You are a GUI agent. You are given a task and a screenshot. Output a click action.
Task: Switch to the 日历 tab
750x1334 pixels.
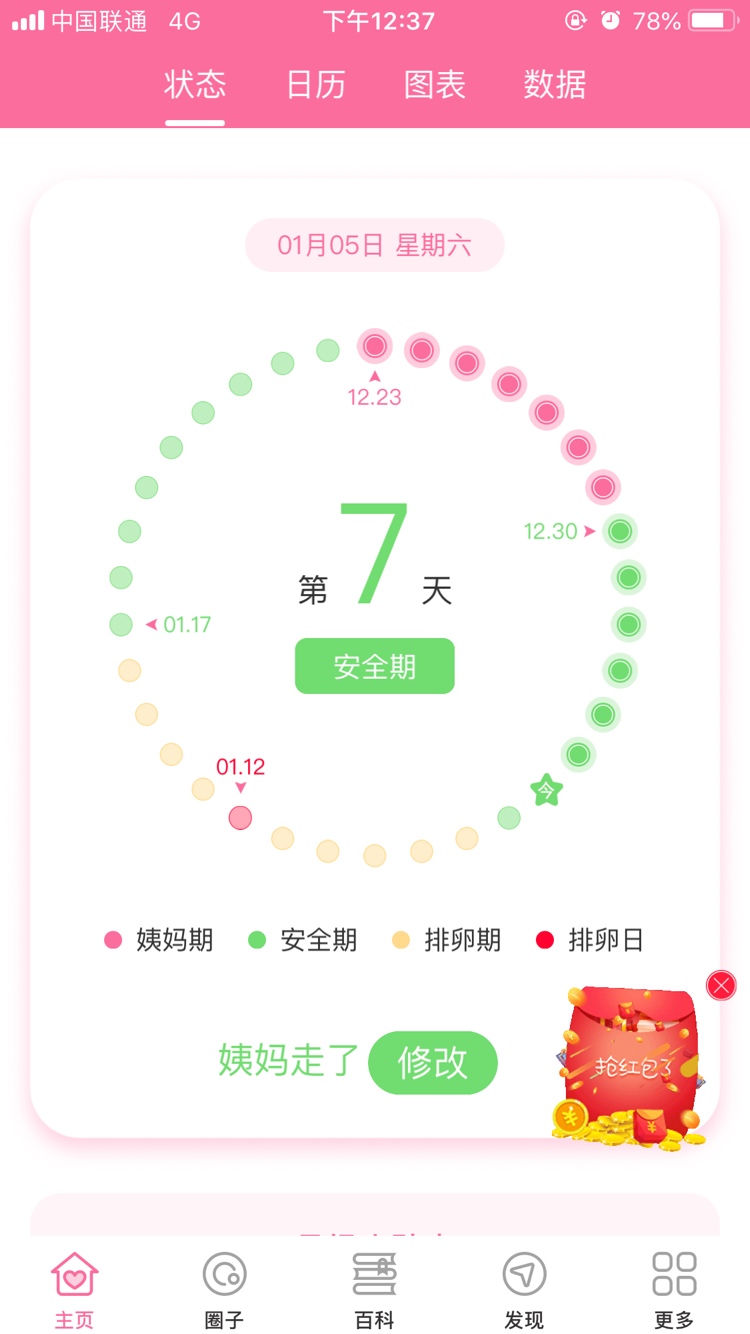(x=316, y=85)
